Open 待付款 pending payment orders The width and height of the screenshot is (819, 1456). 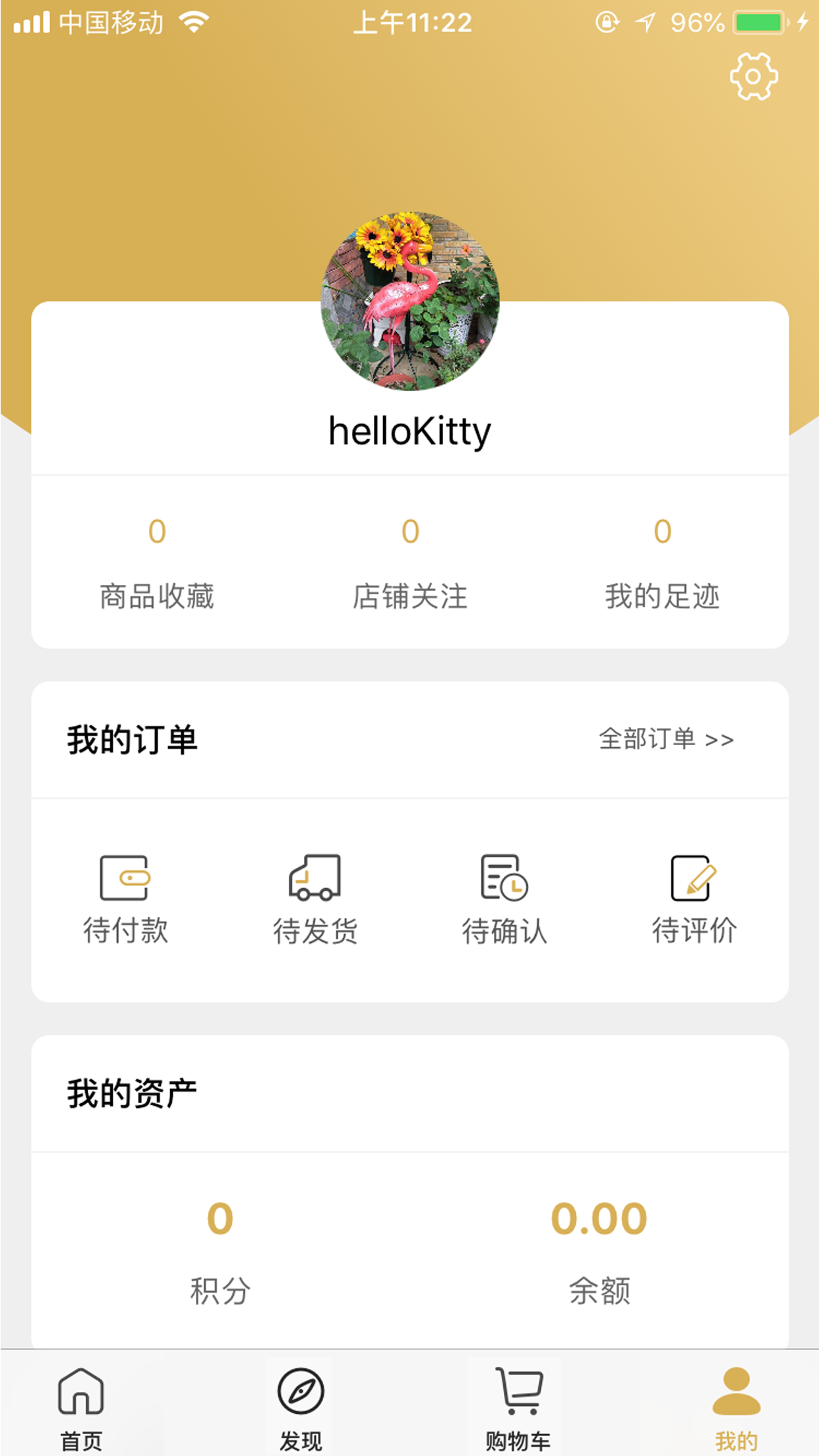pyautogui.click(x=125, y=899)
